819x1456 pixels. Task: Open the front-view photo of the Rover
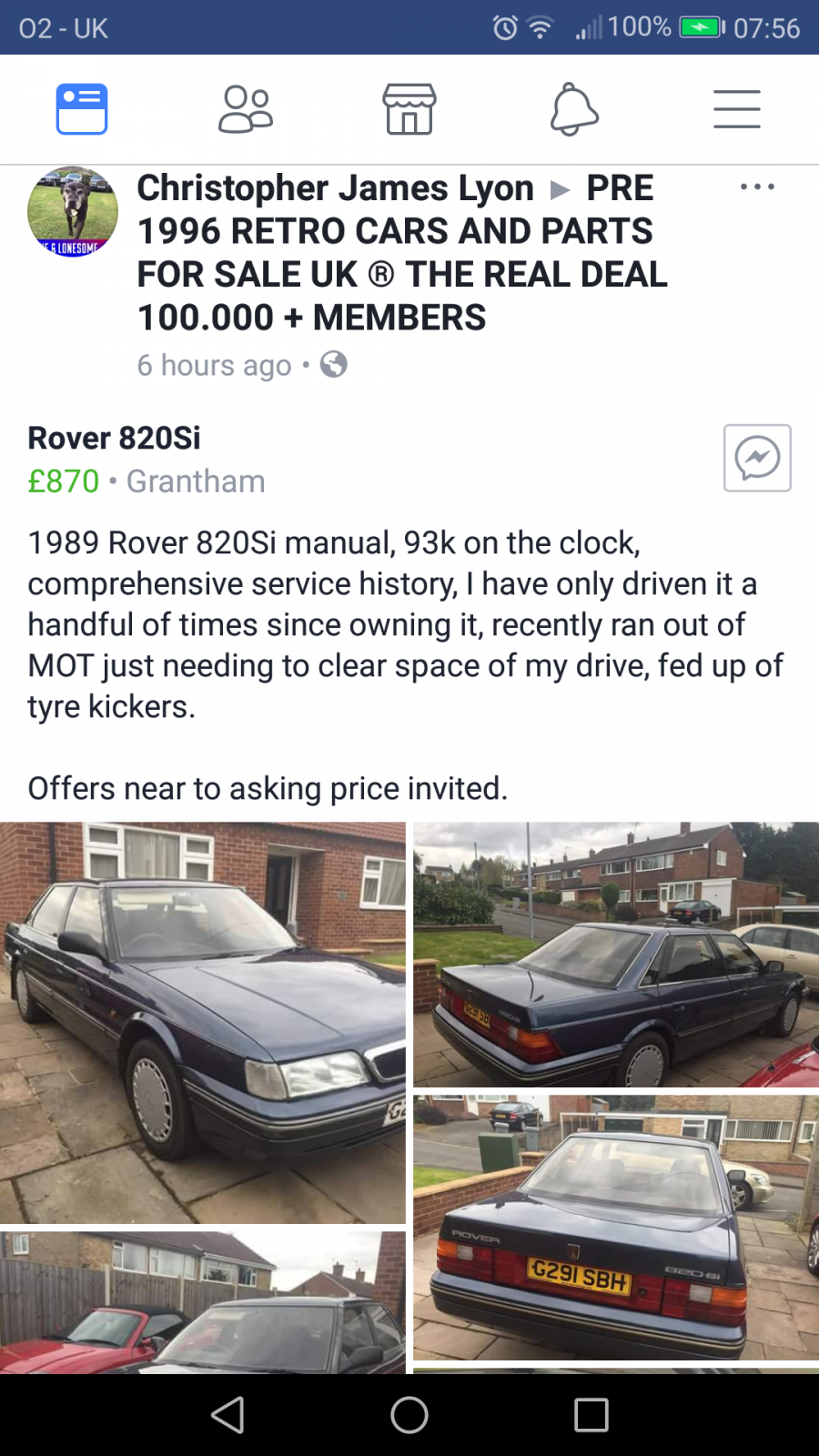(203, 1023)
